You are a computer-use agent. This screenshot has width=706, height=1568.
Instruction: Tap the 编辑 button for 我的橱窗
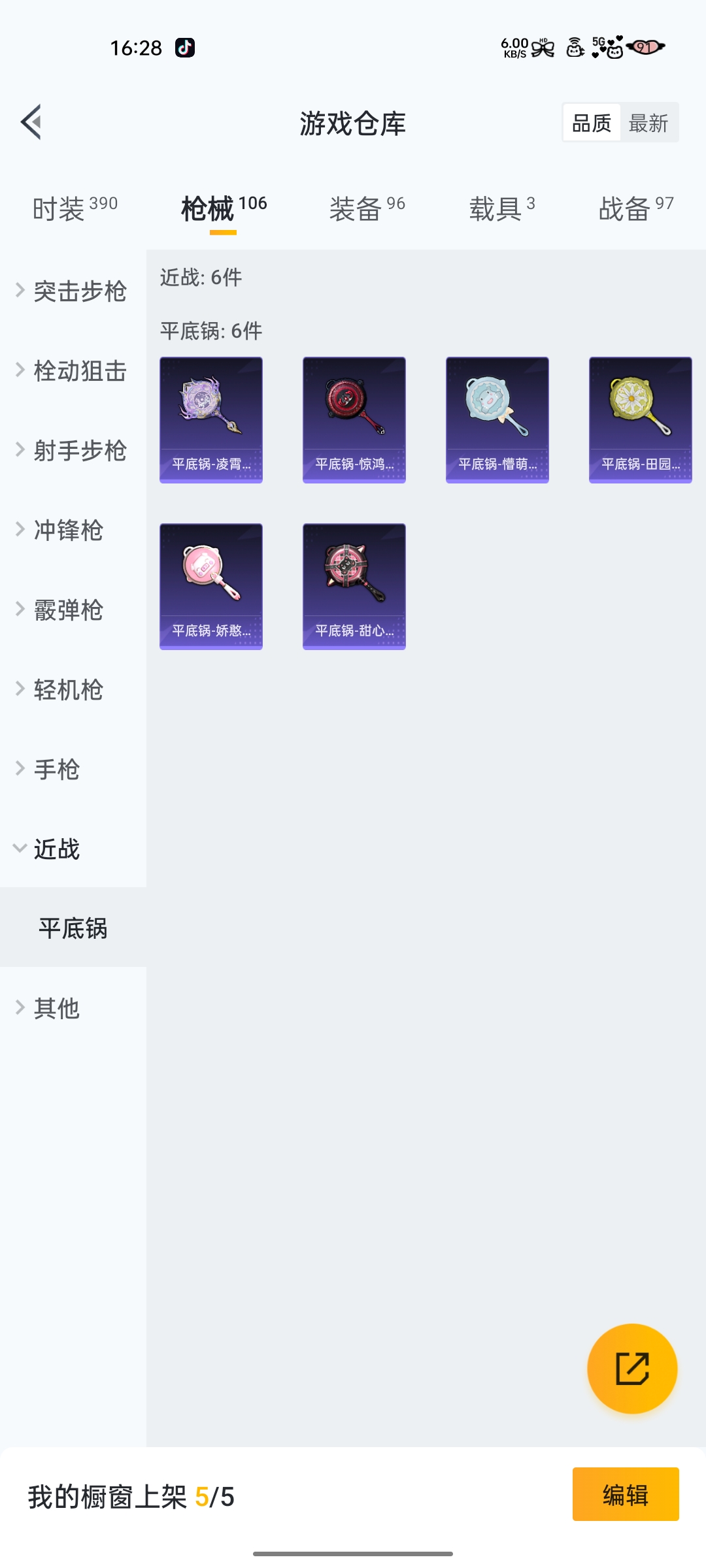tap(625, 1494)
